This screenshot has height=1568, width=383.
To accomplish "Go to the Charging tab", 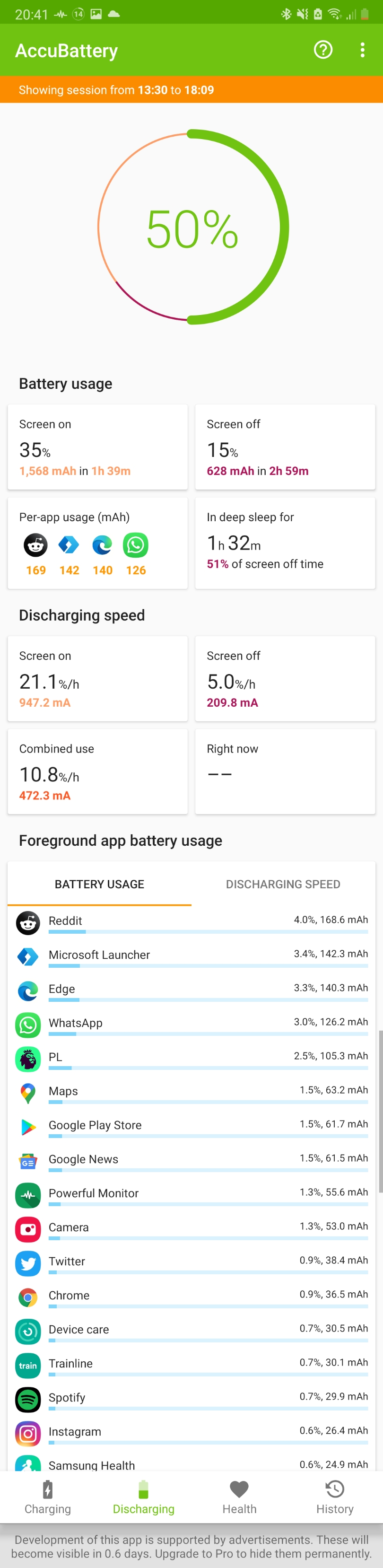I will click(x=47, y=1498).
